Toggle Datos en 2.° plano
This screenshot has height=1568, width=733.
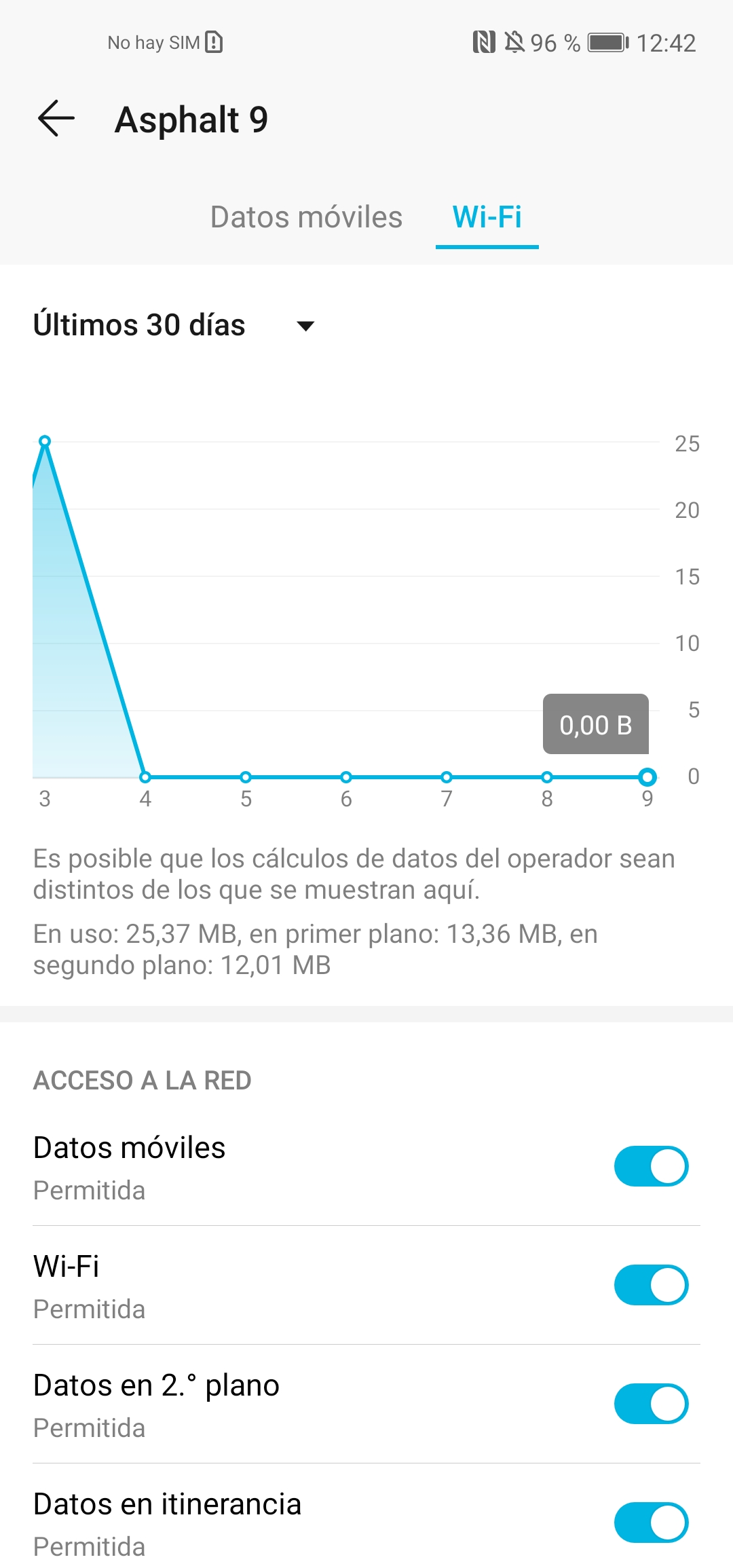point(652,1404)
